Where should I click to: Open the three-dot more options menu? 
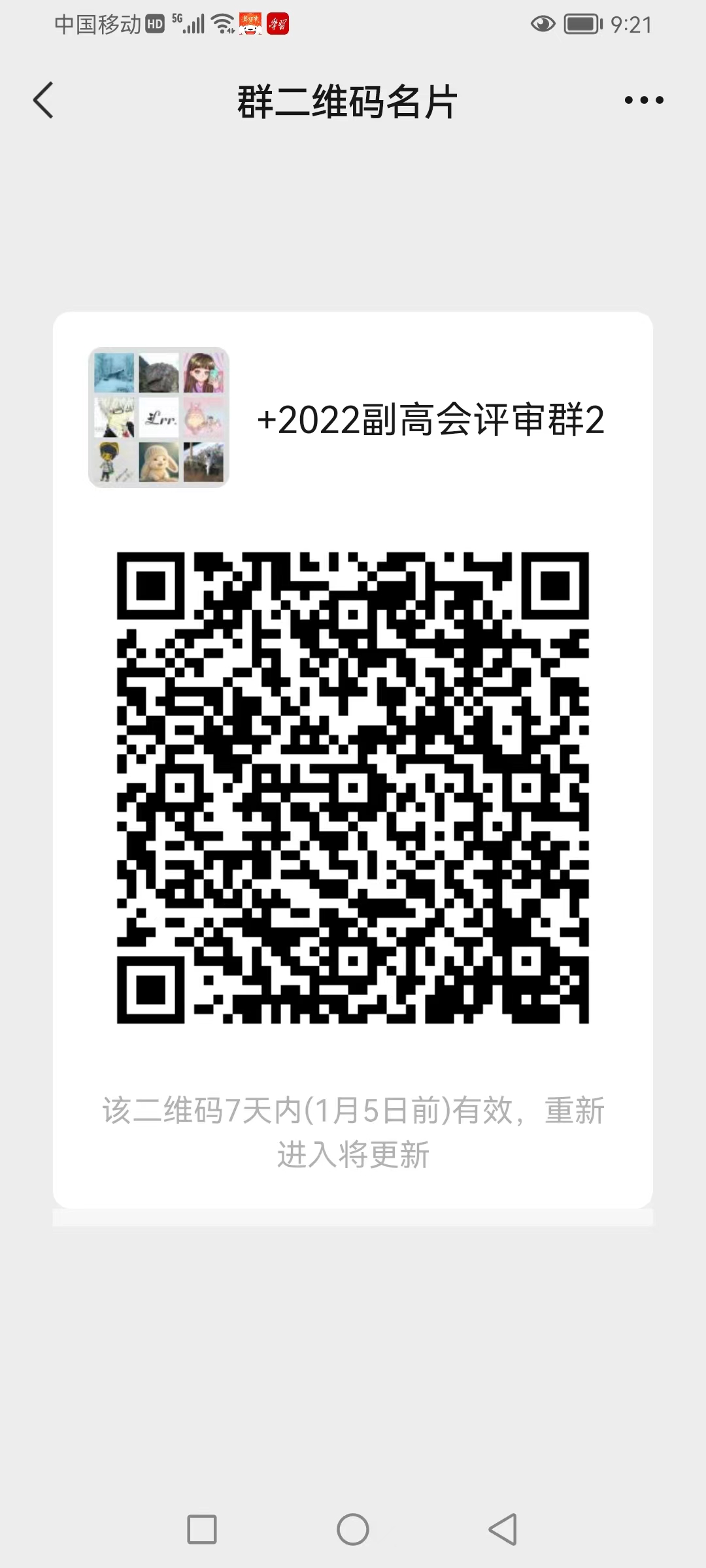[x=644, y=100]
